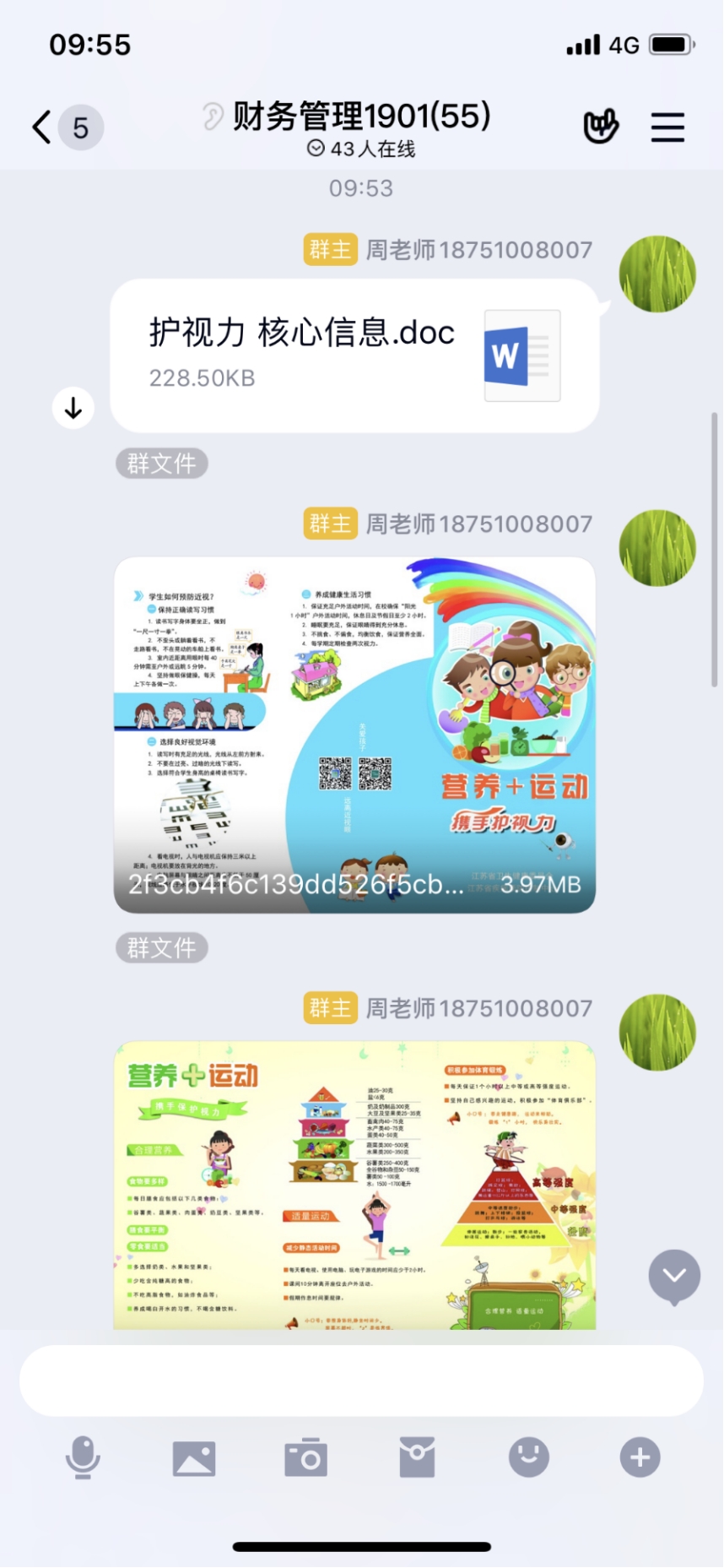This screenshot has height=1568, width=724.
Task: Open 群文件 tag under 3.97MB image
Action: point(161,948)
